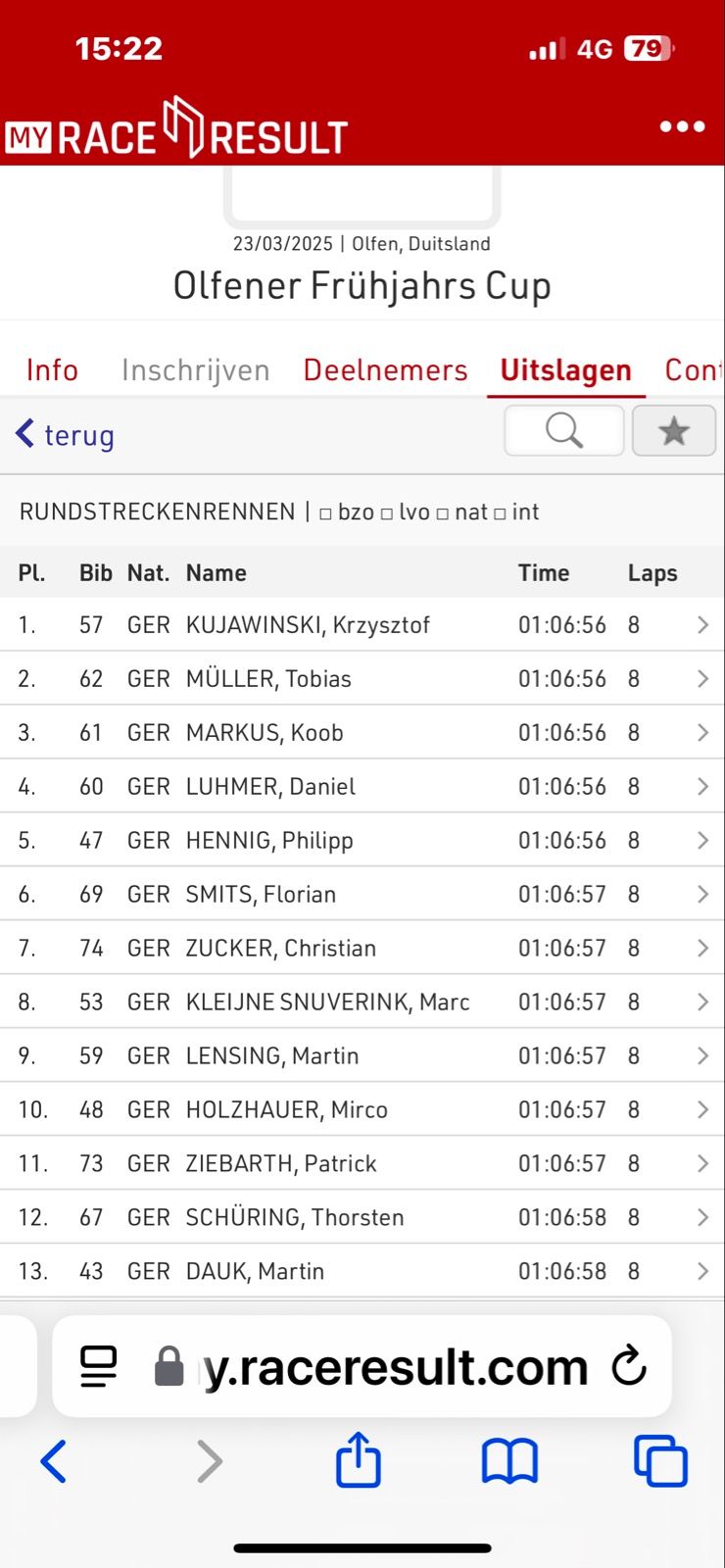Switch to the Deelnemers tab
Screen dimensions: 725x1568
click(385, 369)
